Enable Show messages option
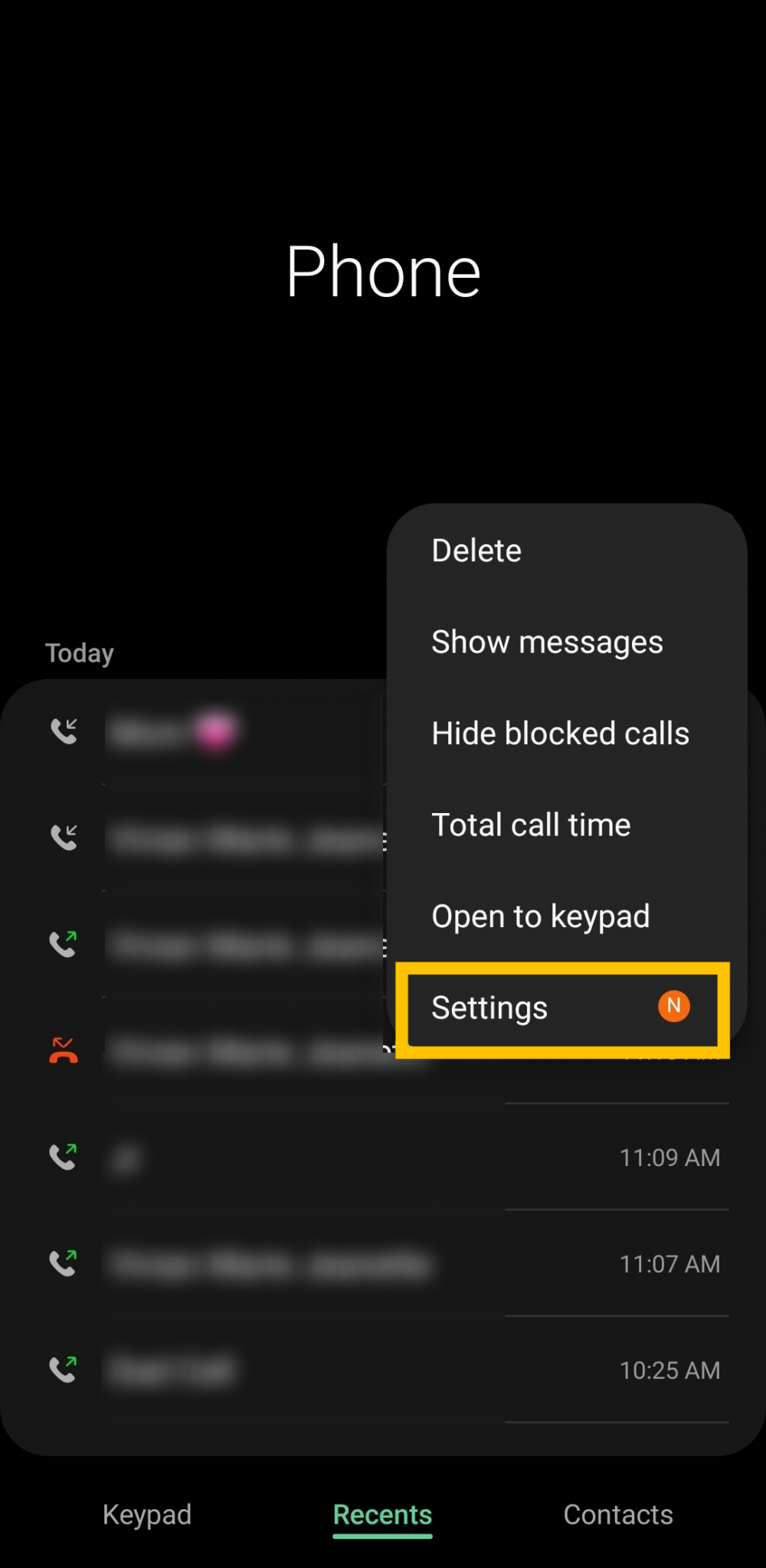Viewport: 766px width, 1568px height. click(547, 642)
